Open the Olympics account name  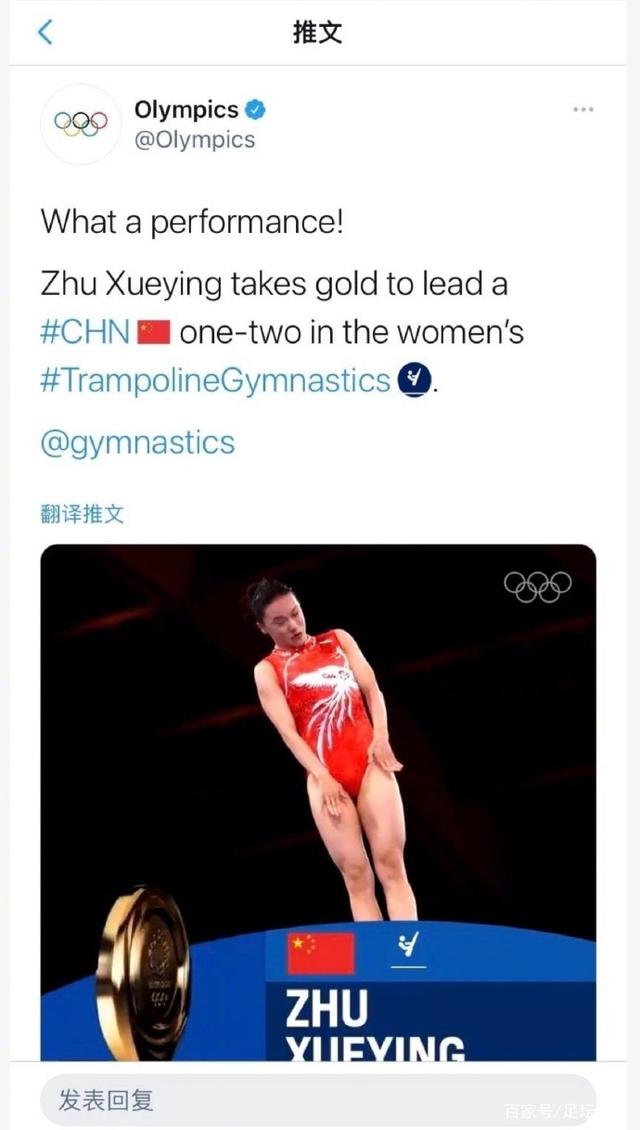coord(187,109)
